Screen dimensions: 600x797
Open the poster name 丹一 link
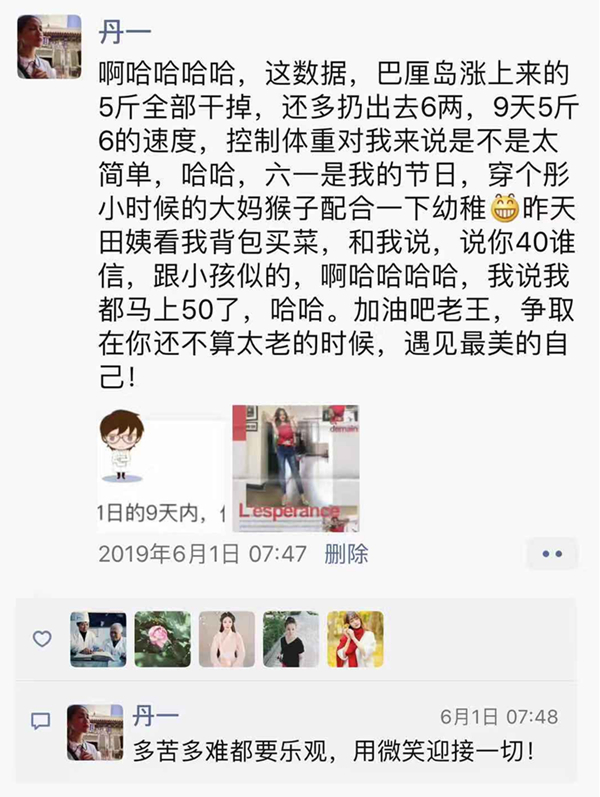(x=120, y=32)
